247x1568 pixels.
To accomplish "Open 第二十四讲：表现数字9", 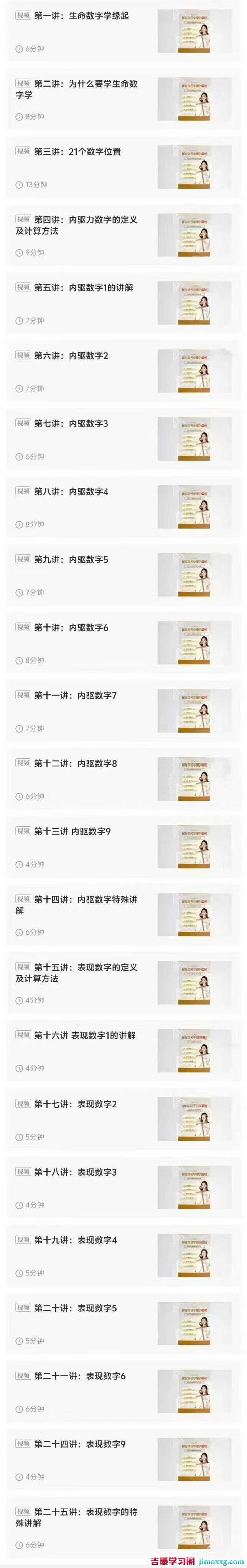I will pos(80,1443).
